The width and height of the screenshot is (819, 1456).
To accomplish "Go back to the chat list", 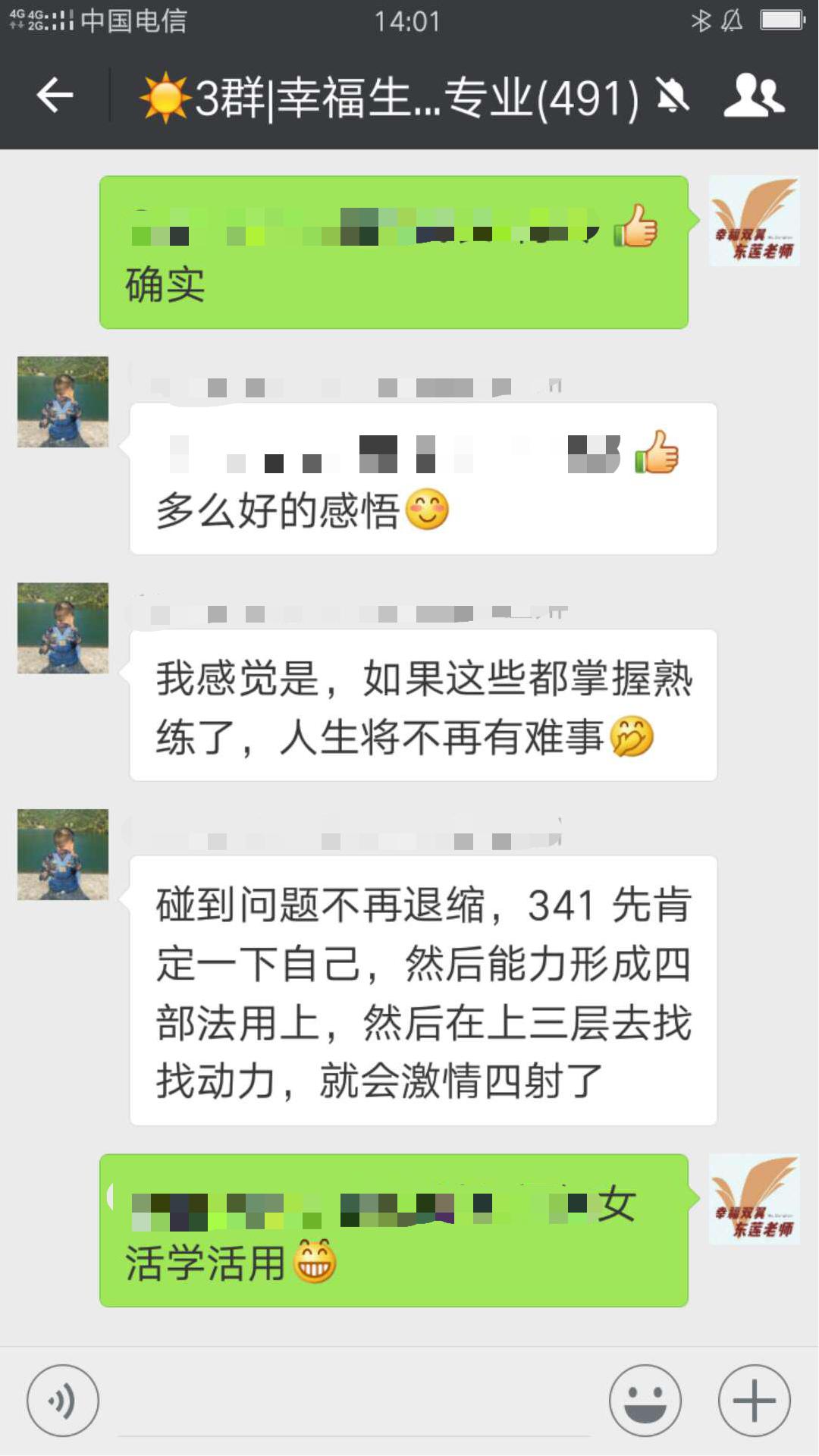I will click(x=55, y=96).
